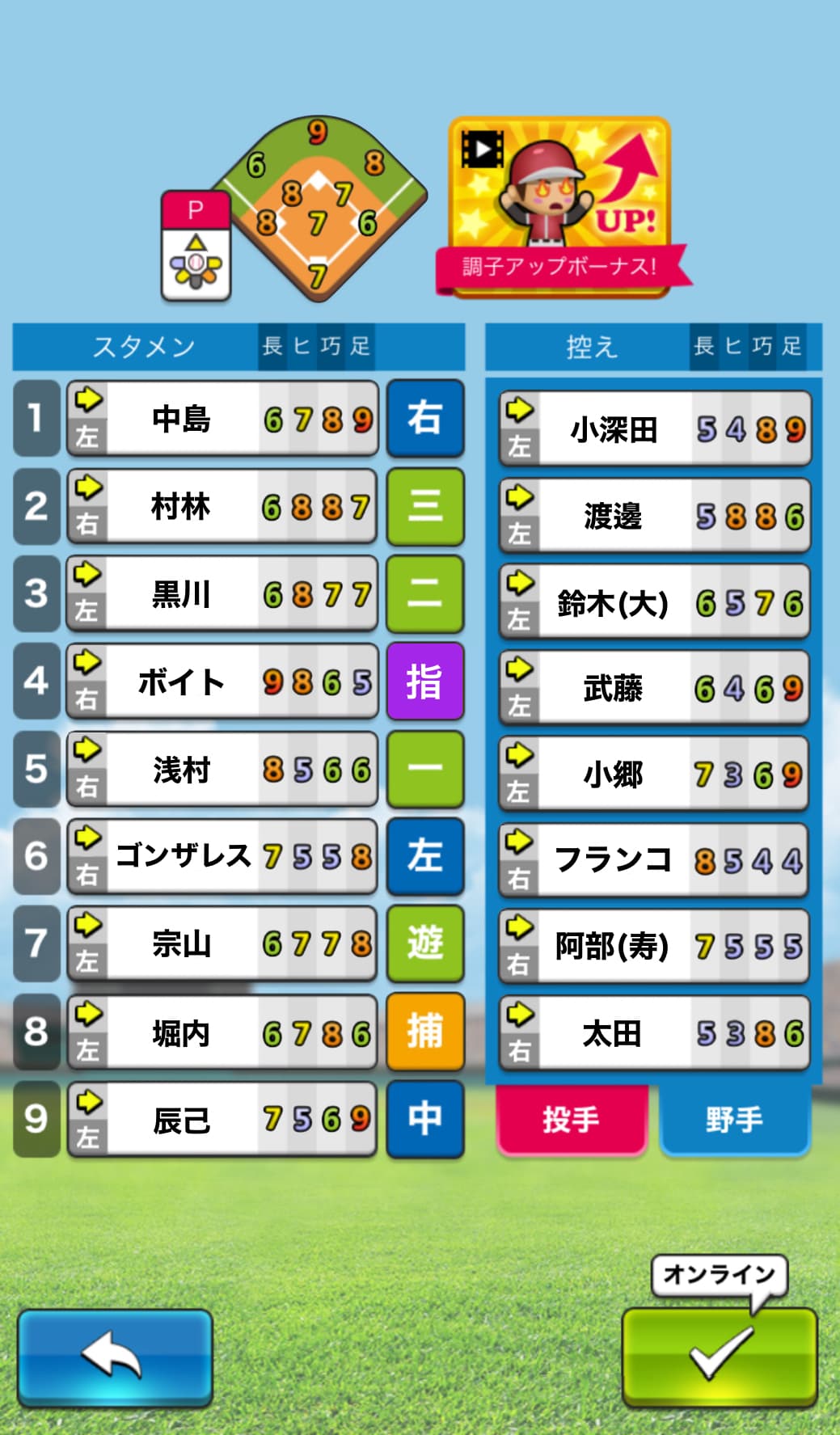The image size is (840, 1435).
Task: Switch to the 投手 tab
Action: tap(571, 1119)
